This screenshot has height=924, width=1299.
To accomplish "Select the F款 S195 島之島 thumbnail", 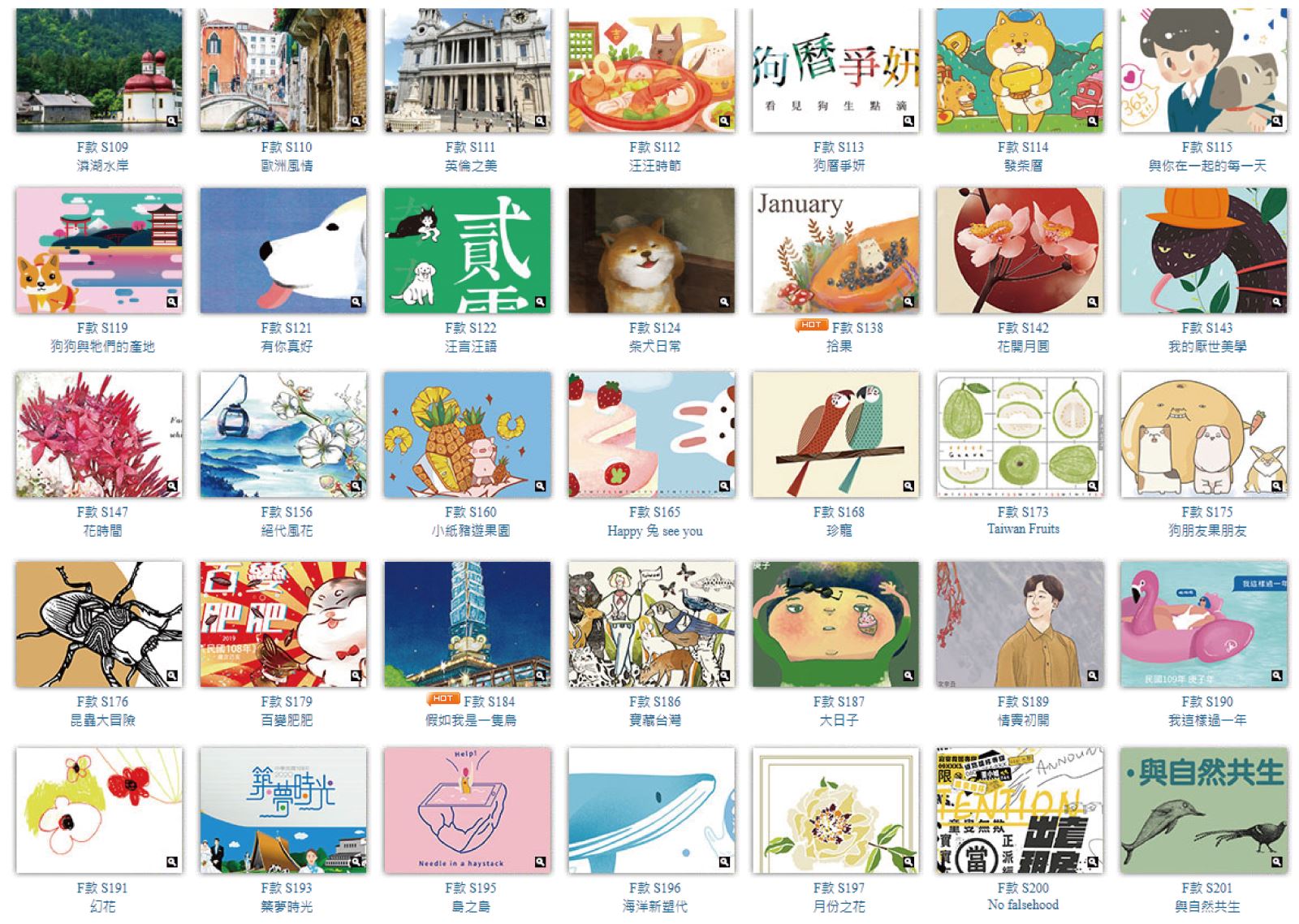I will click(468, 810).
